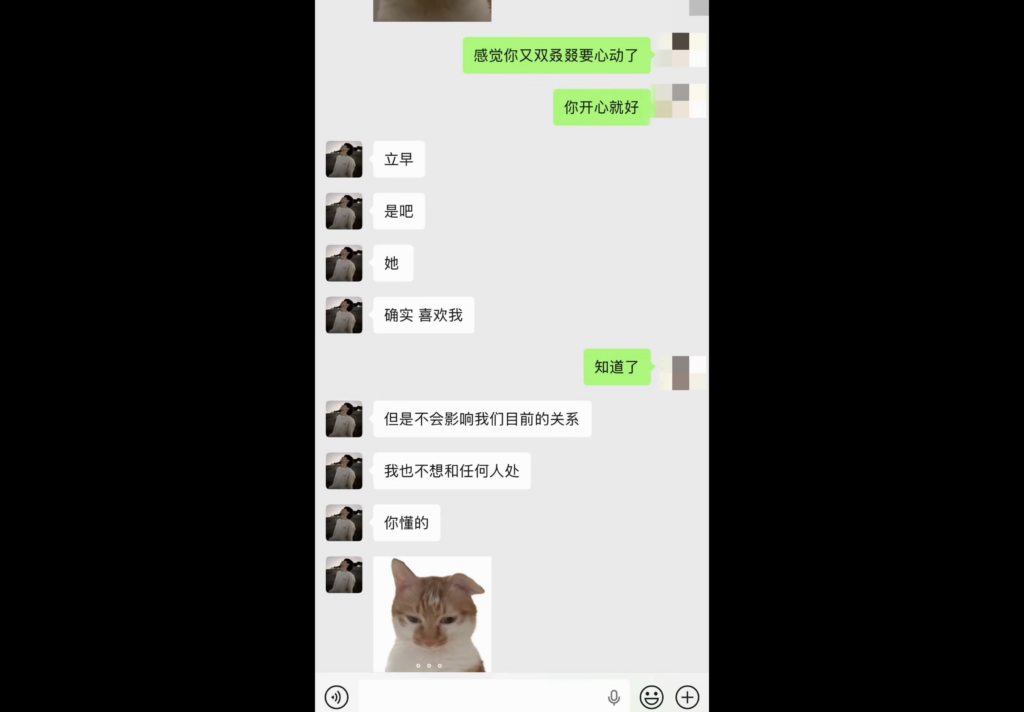
Task: Tap the microphone icon in input field
Action: (614, 697)
